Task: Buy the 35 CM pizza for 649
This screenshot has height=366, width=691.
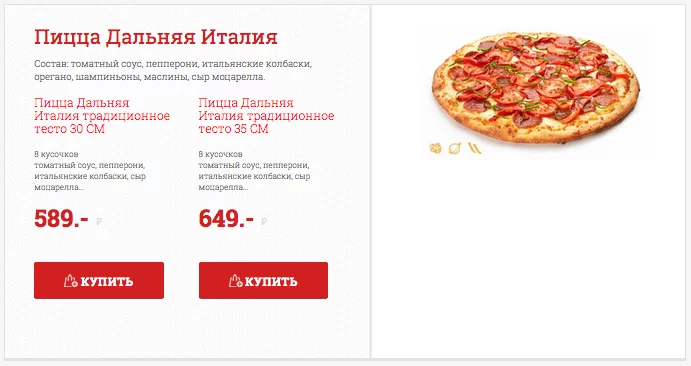Action: click(263, 281)
